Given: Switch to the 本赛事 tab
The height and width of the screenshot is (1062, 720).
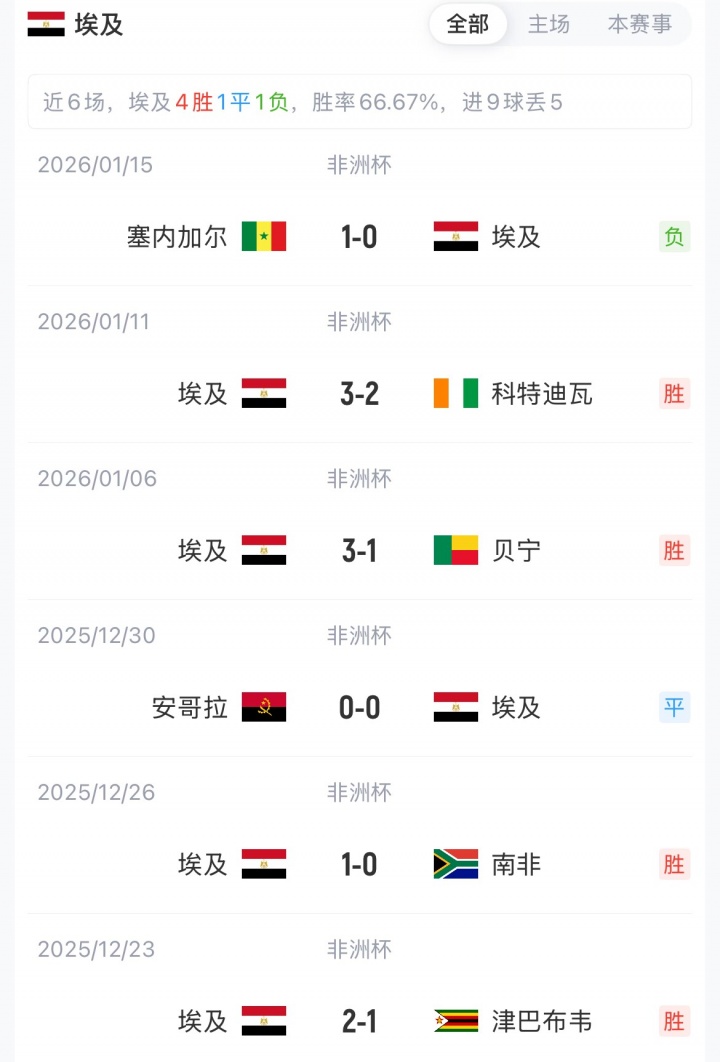Looking at the screenshot, I should (640, 24).
